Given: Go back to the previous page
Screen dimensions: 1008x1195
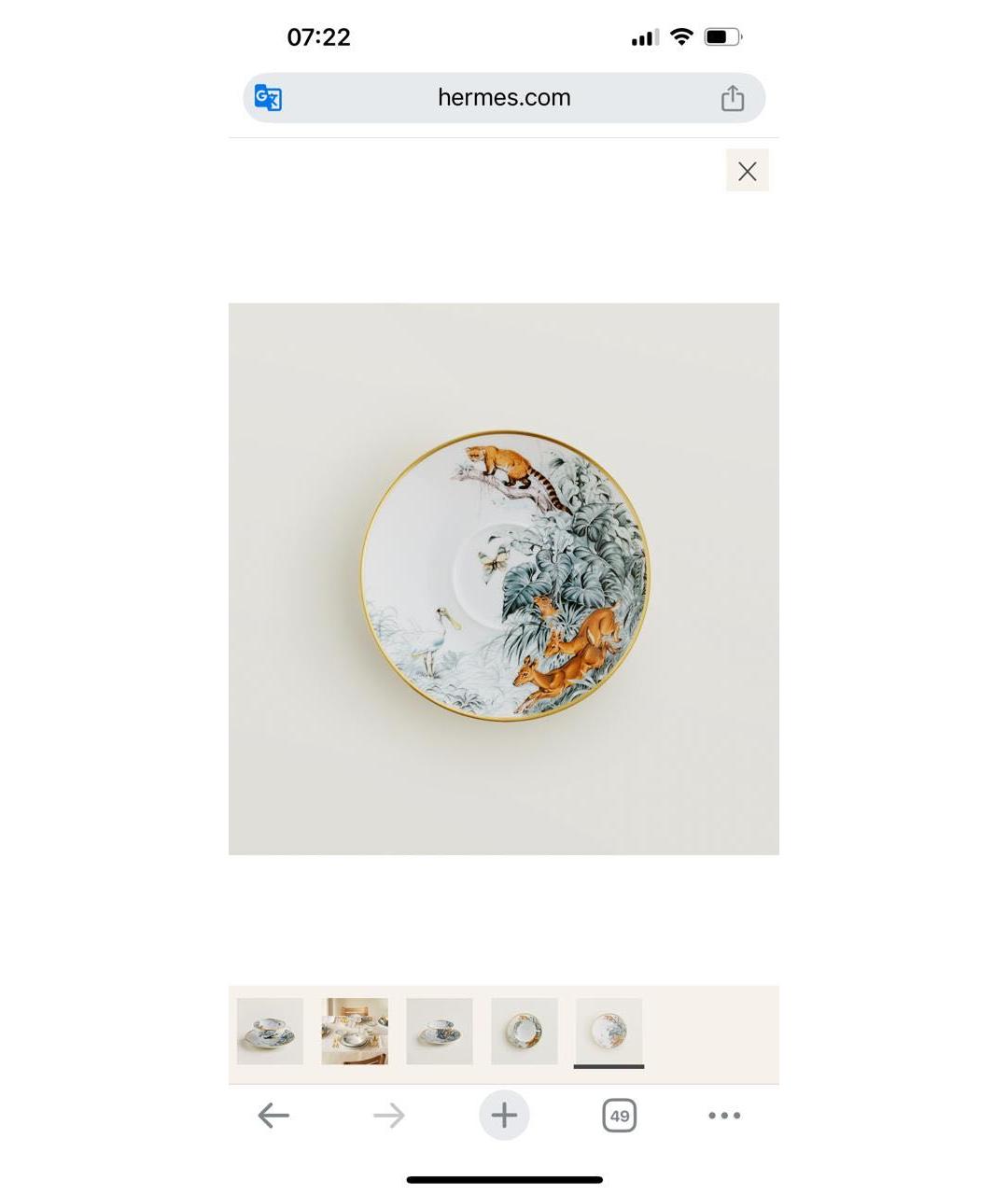Looking at the screenshot, I should click(273, 1115).
